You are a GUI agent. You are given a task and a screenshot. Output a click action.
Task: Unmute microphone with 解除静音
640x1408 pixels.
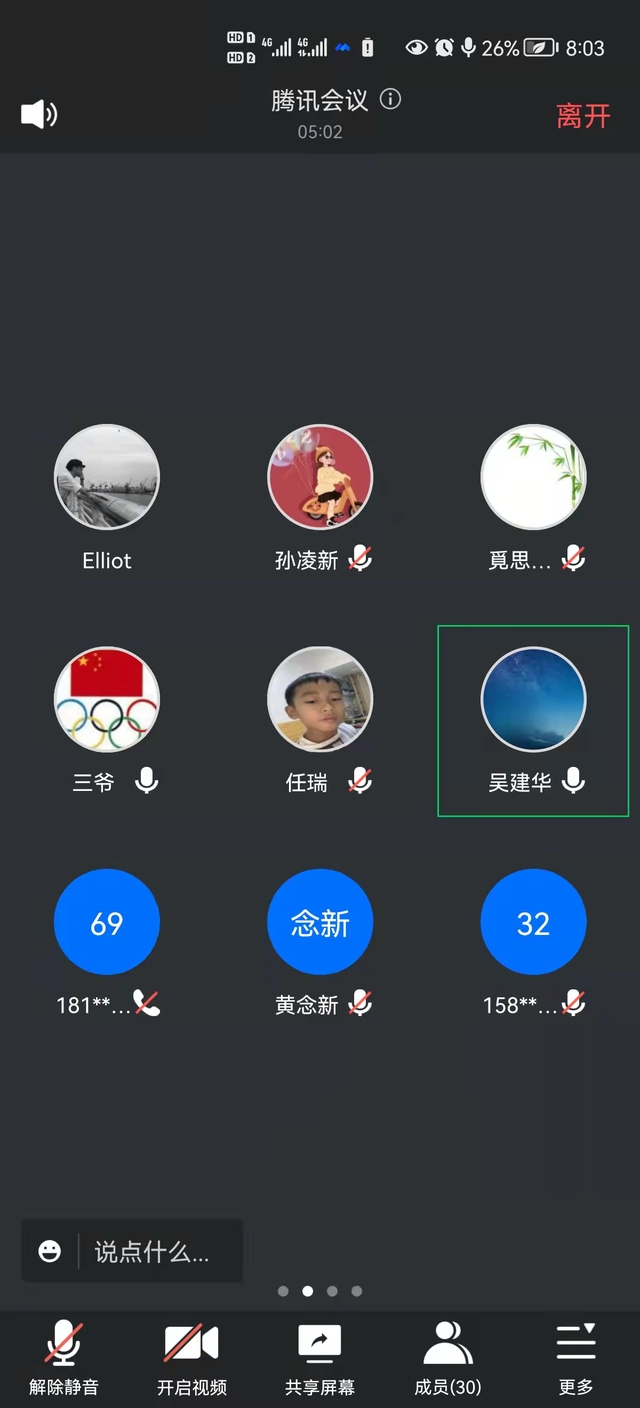point(64,1356)
